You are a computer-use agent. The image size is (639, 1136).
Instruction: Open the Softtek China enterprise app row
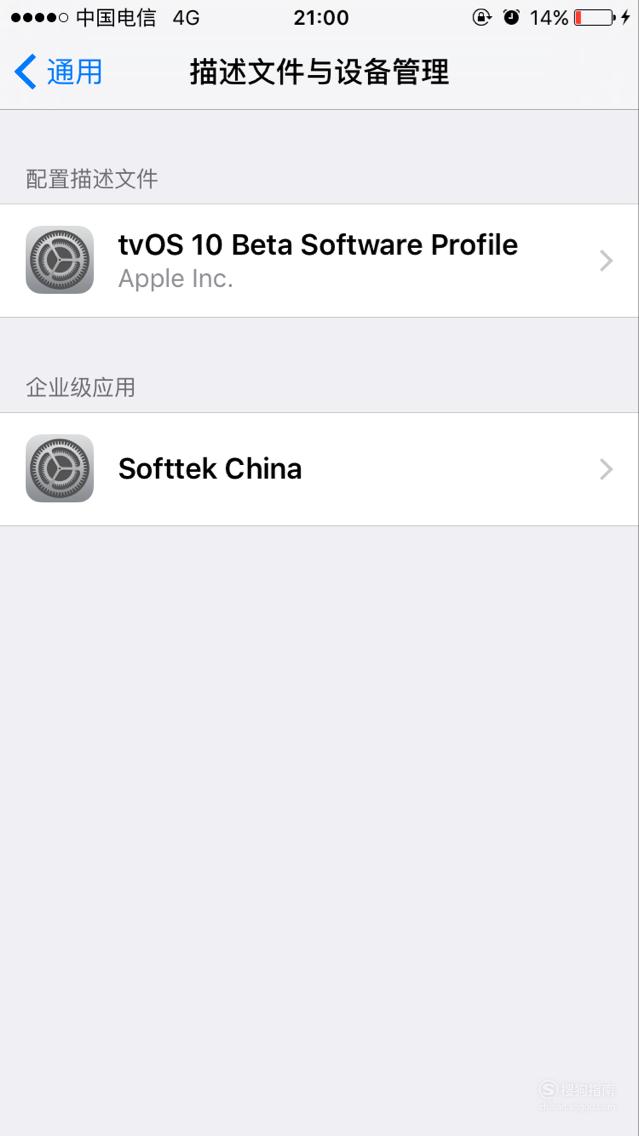[x=320, y=469]
